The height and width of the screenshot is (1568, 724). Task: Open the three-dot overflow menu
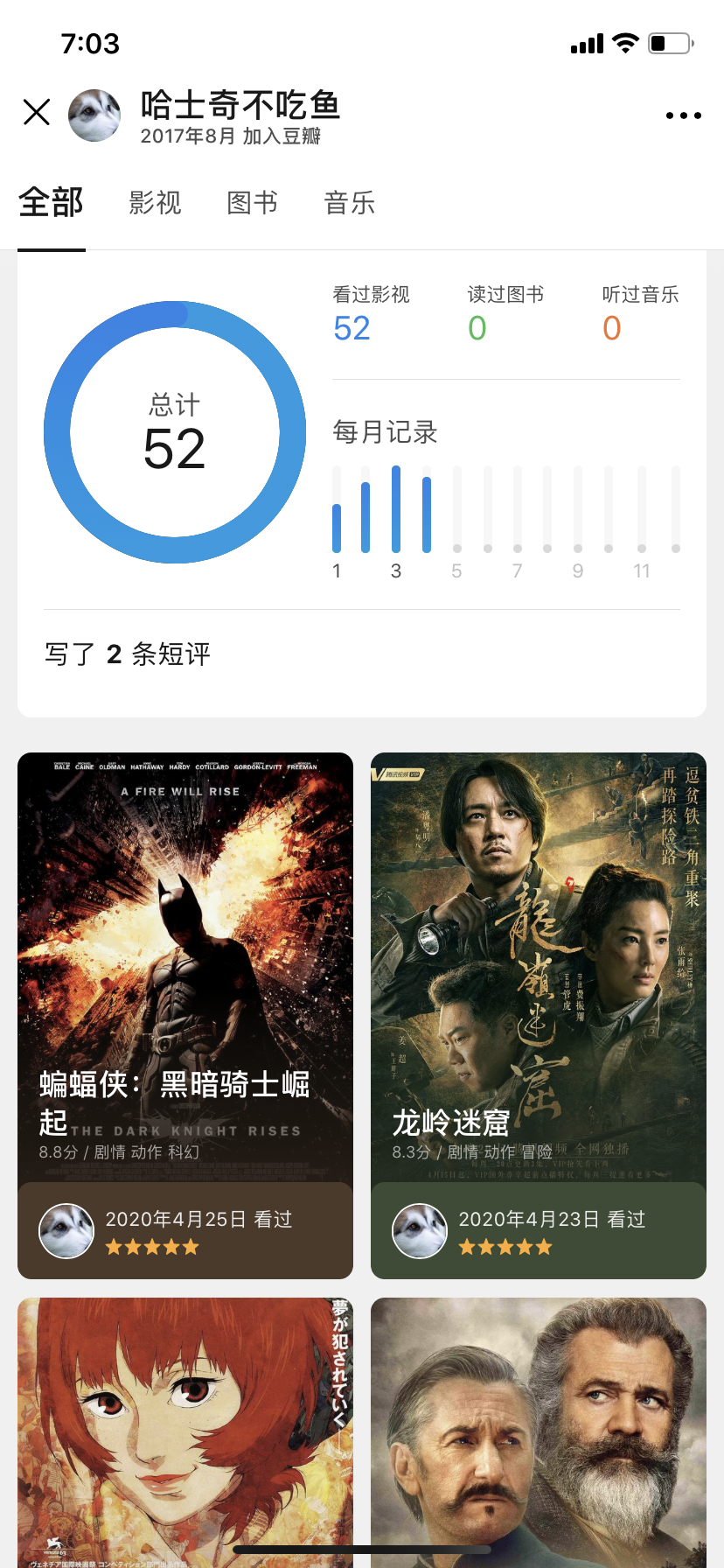(683, 115)
